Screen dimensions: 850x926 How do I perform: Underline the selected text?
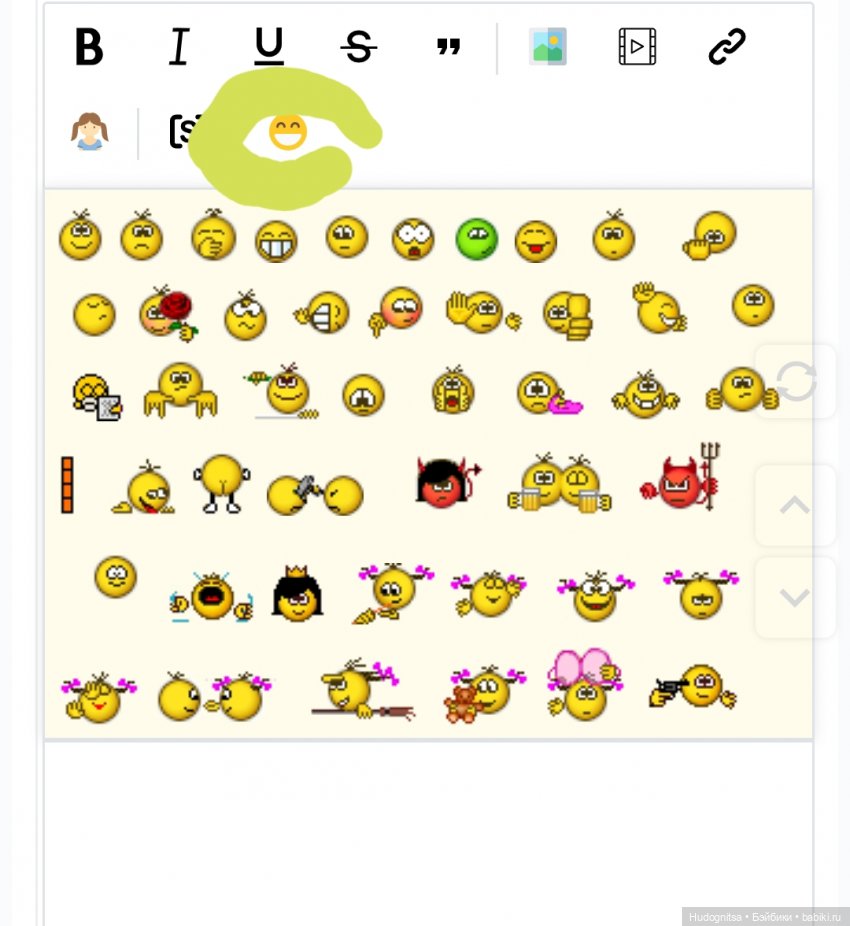(268, 46)
